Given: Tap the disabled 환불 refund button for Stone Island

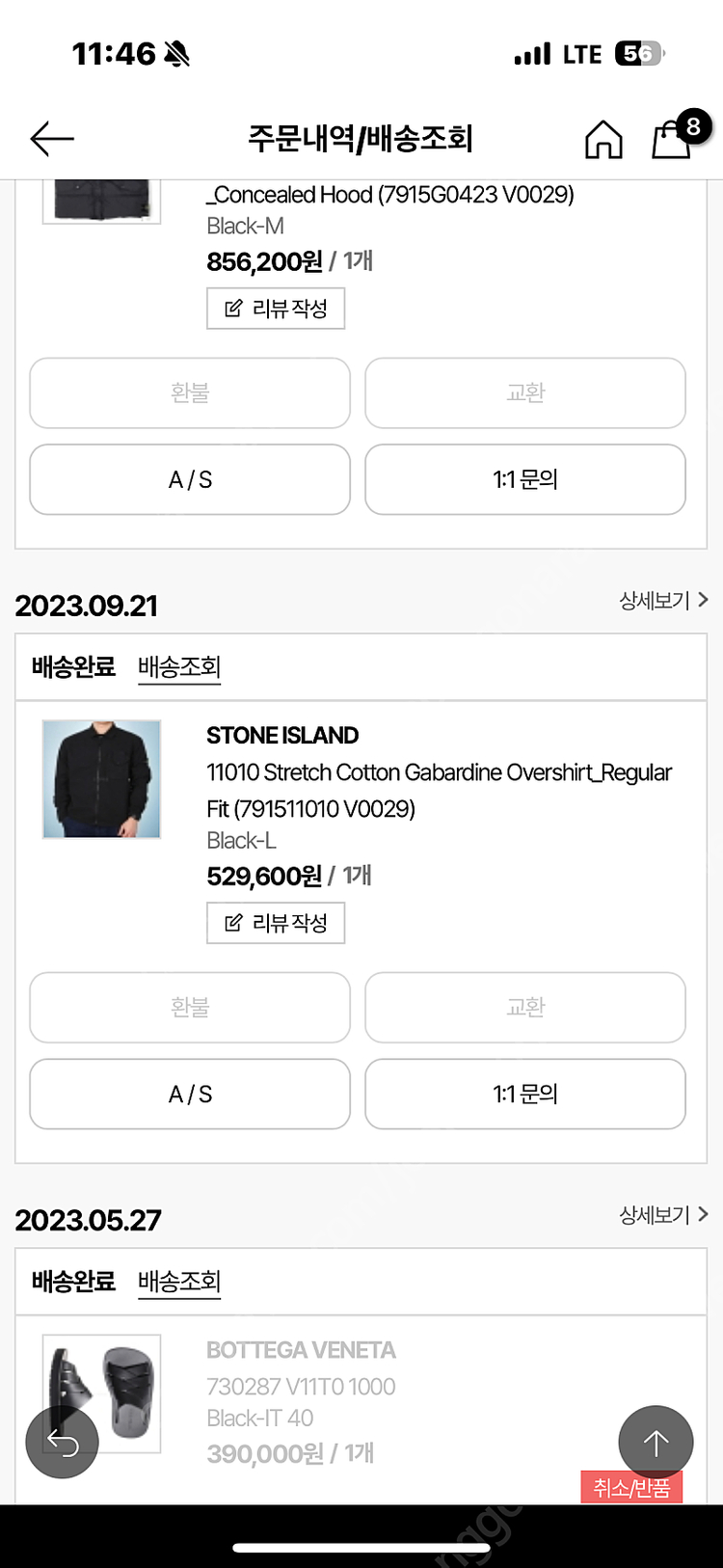Looking at the screenshot, I should 189,1008.
